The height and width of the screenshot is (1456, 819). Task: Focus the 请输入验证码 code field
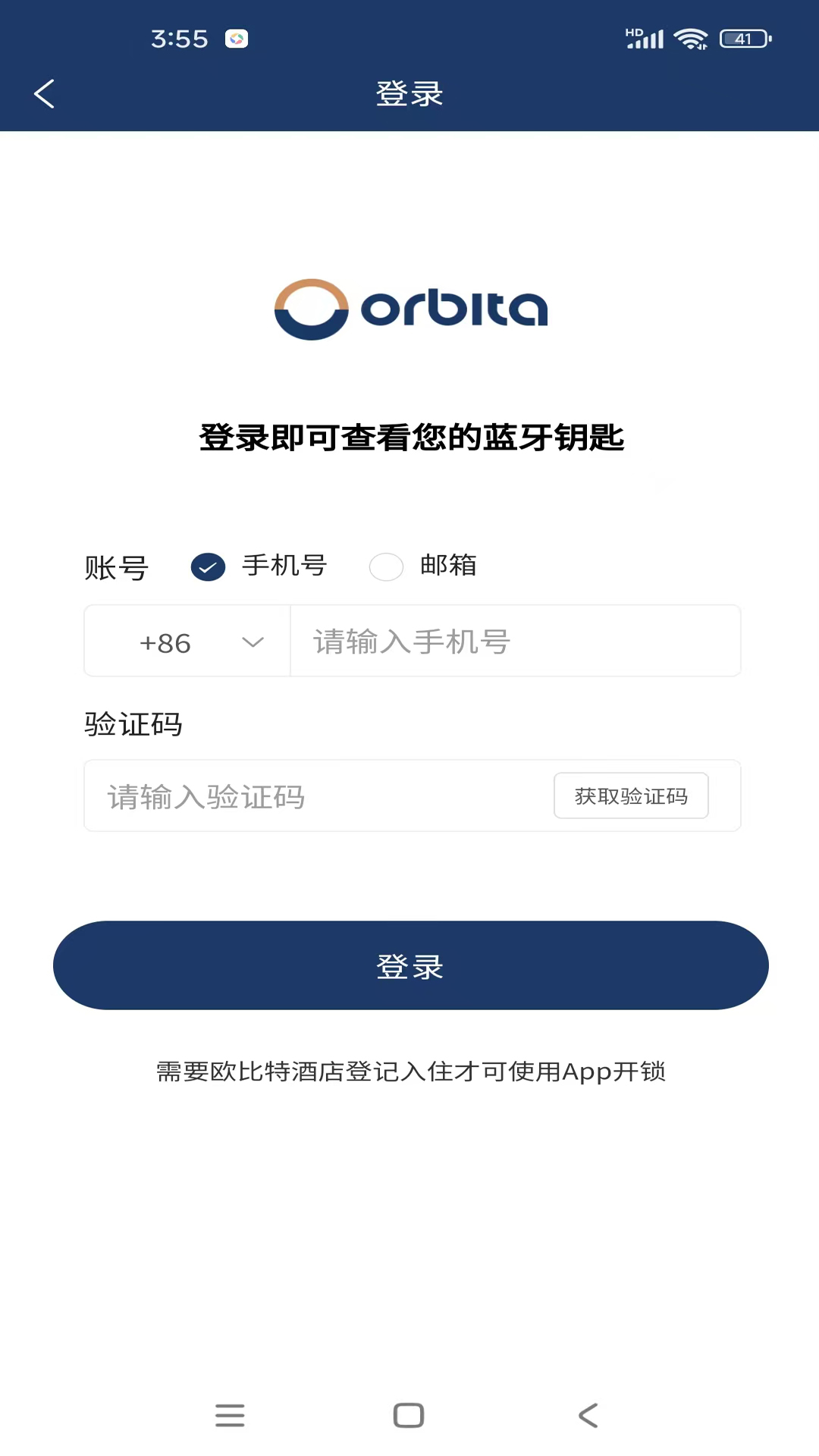[x=318, y=796]
